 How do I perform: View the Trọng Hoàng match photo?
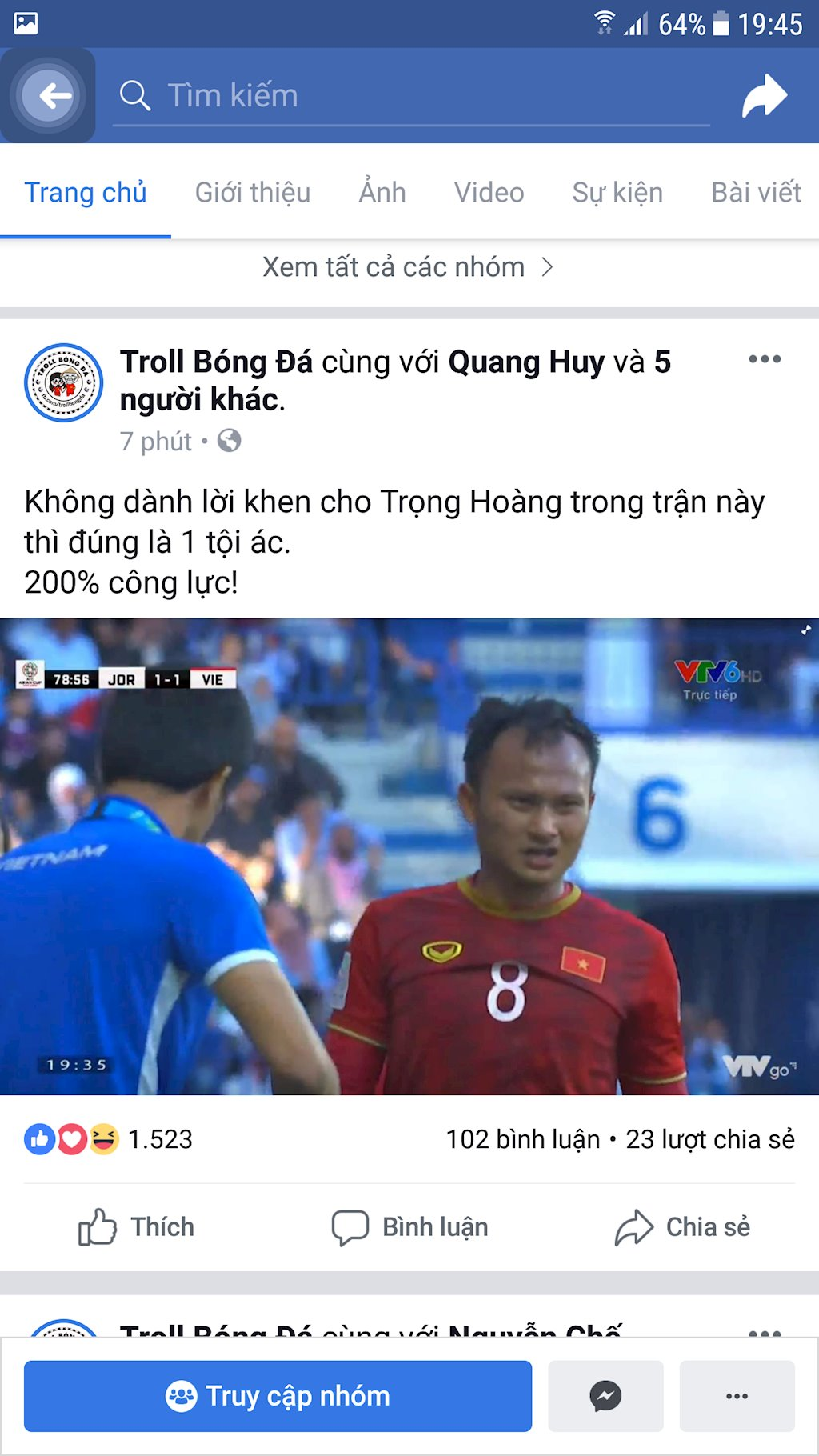409,856
